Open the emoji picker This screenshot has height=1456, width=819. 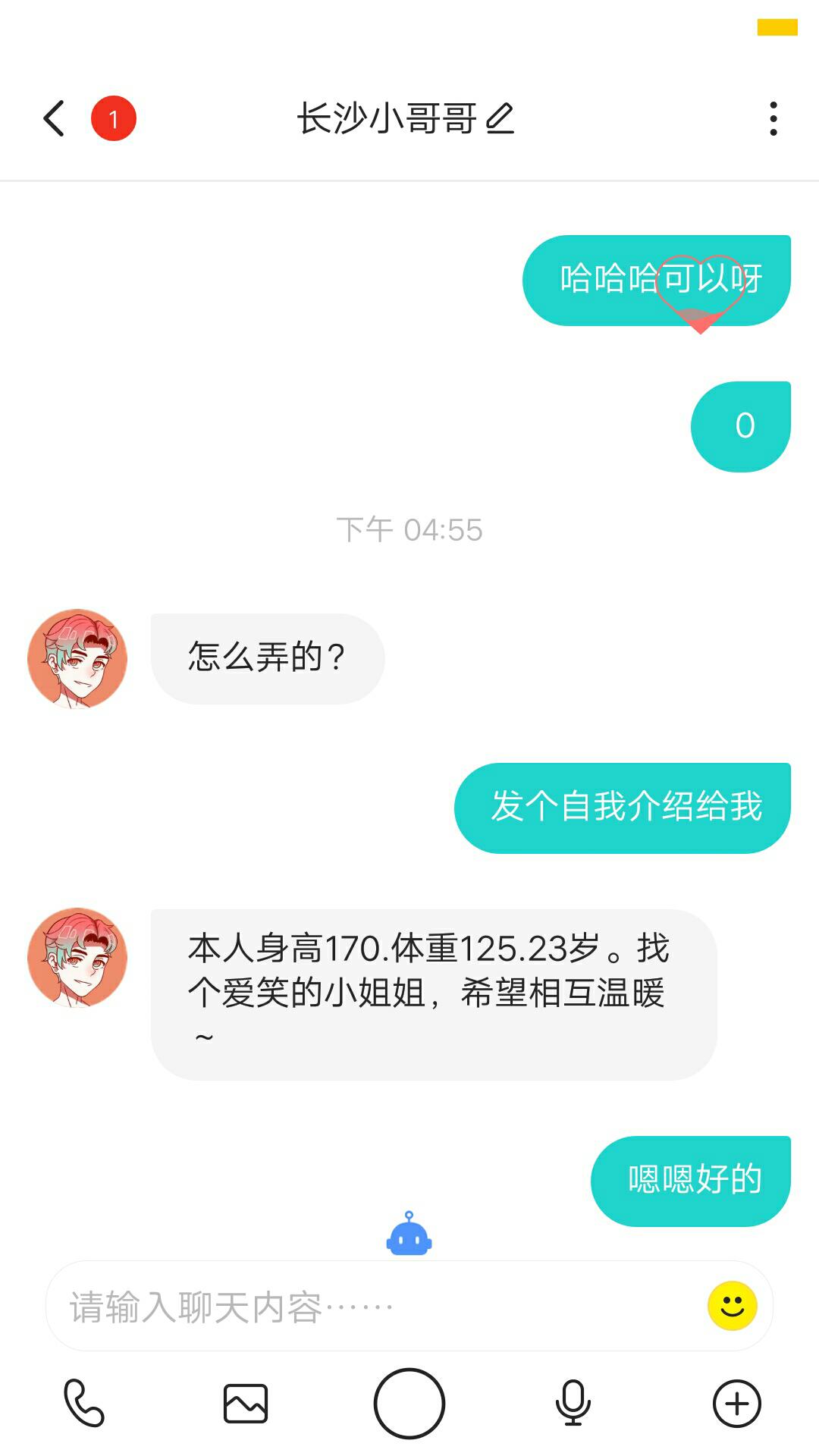[732, 1306]
